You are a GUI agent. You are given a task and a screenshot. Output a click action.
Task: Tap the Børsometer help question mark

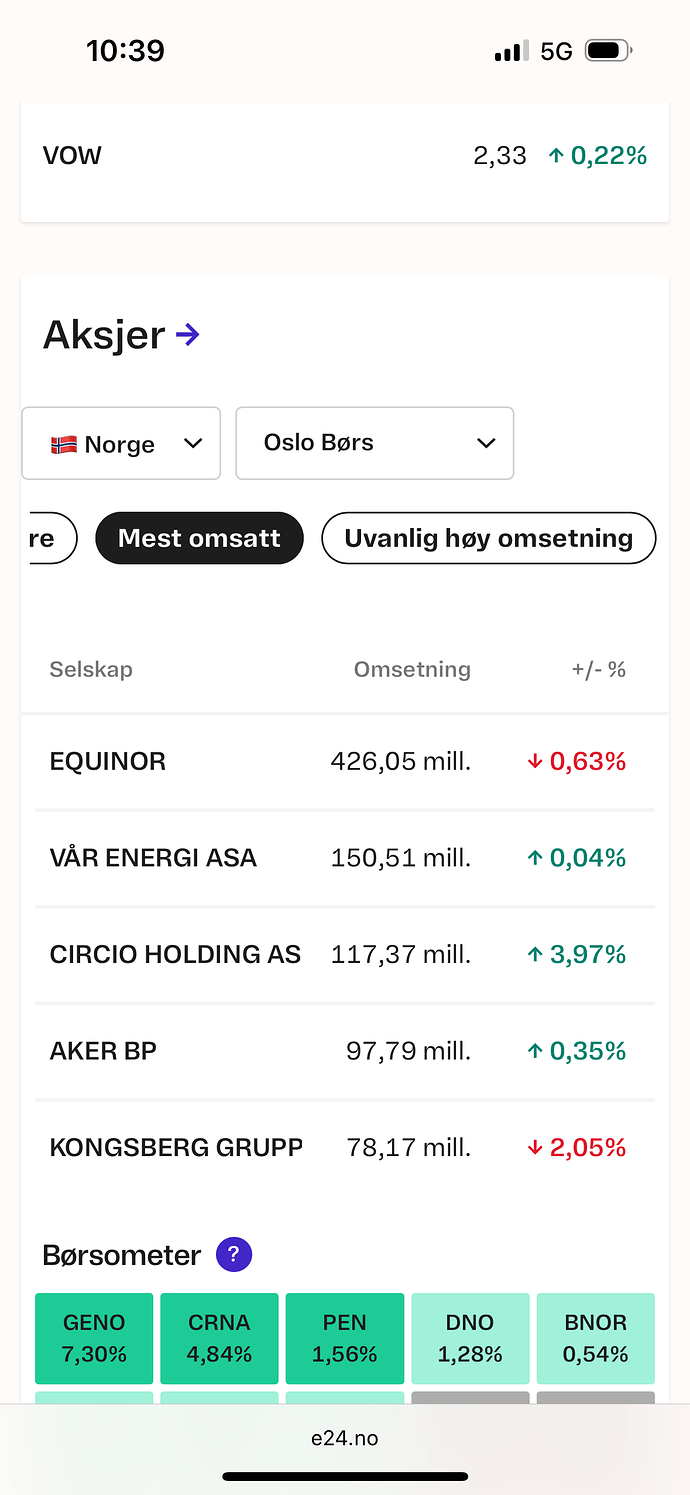[234, 1255]
